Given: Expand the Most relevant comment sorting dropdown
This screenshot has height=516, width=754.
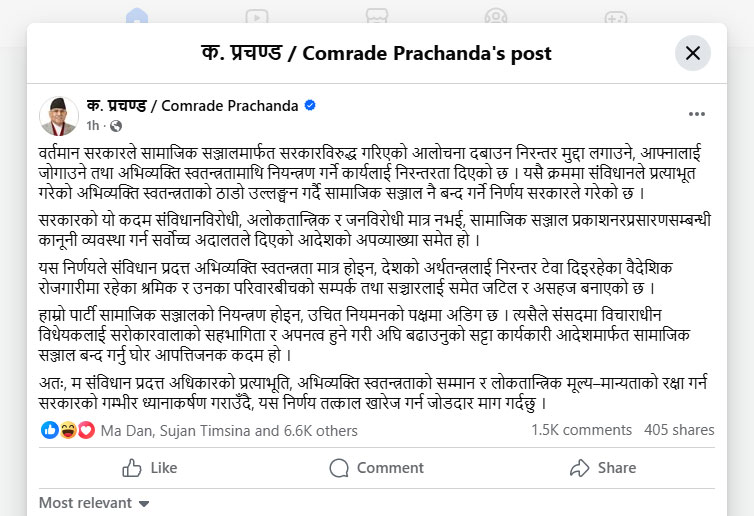Looking at the screenshot, I should 94,503.
